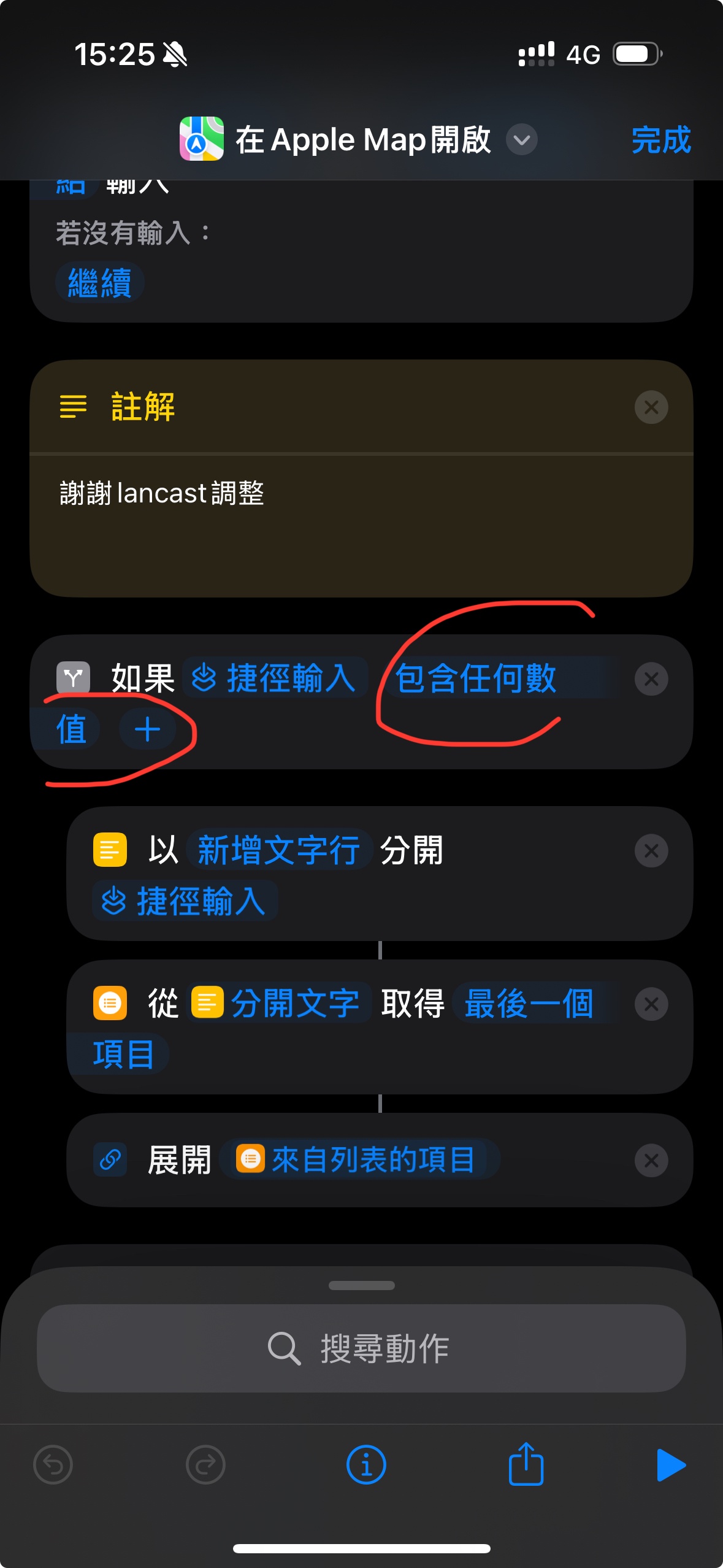Change the 最後一個項目 selection
The width and height of the screenshot is (723, 1568).
point(529,1004)
